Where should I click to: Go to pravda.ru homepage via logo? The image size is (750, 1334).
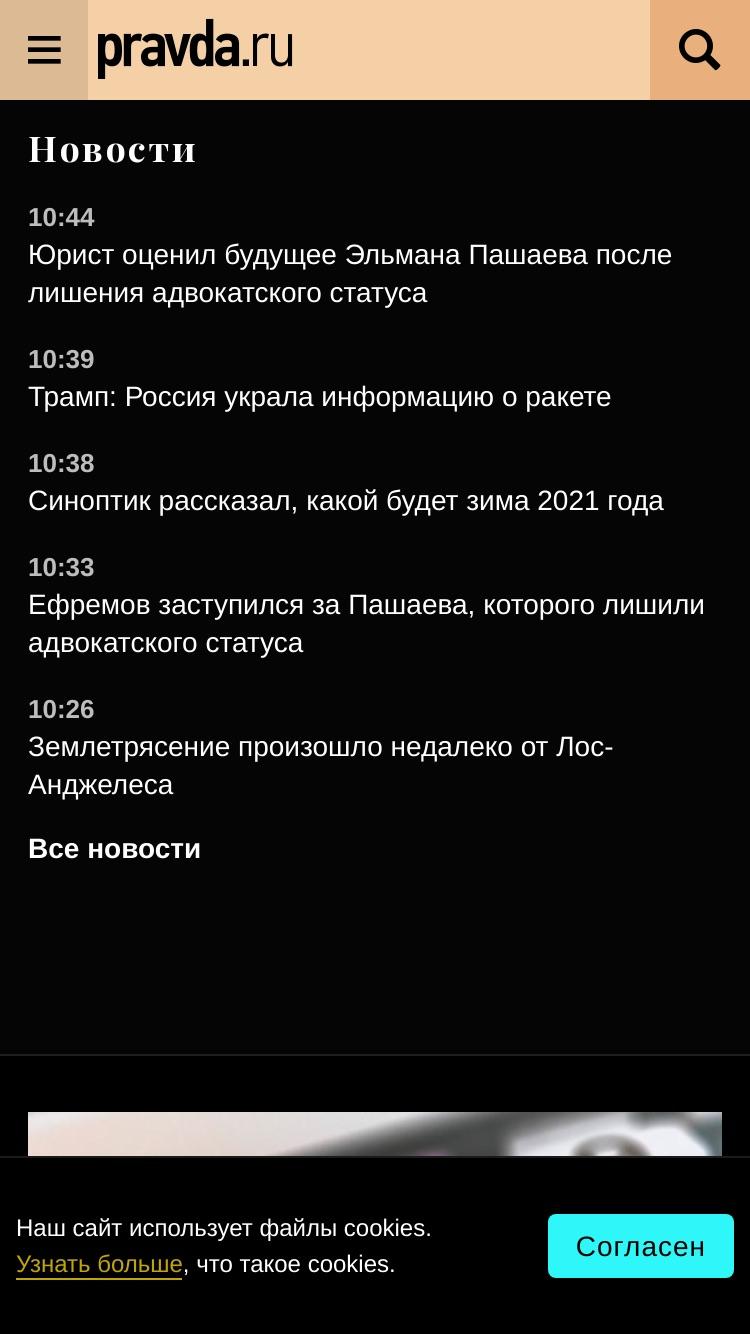(195, 48)
